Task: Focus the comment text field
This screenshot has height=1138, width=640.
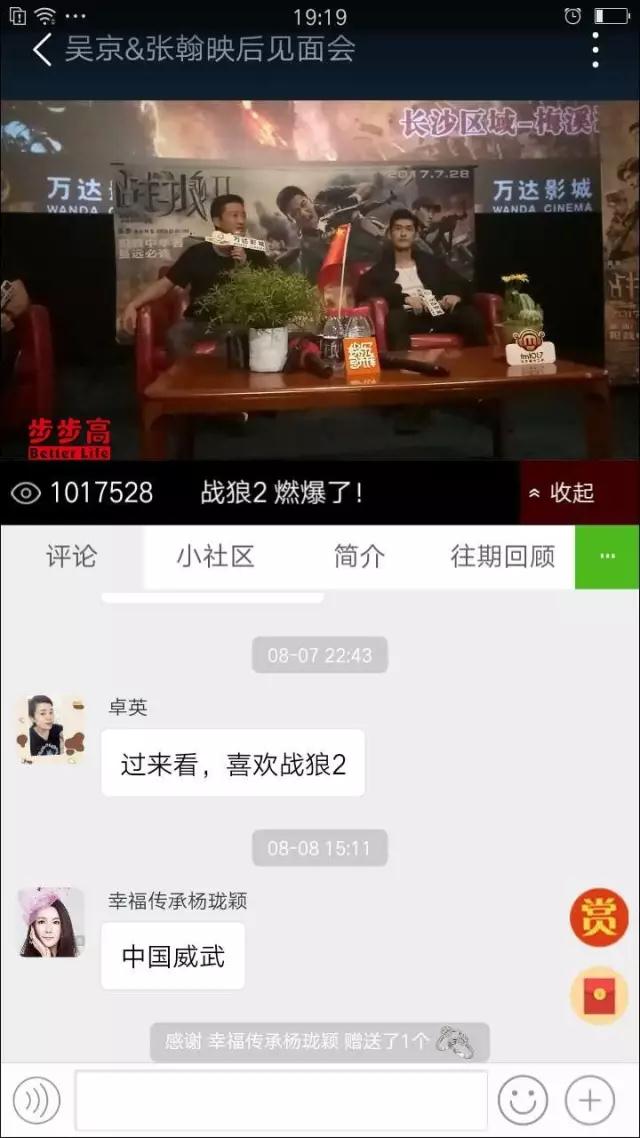Action: tap(281, 1100)
